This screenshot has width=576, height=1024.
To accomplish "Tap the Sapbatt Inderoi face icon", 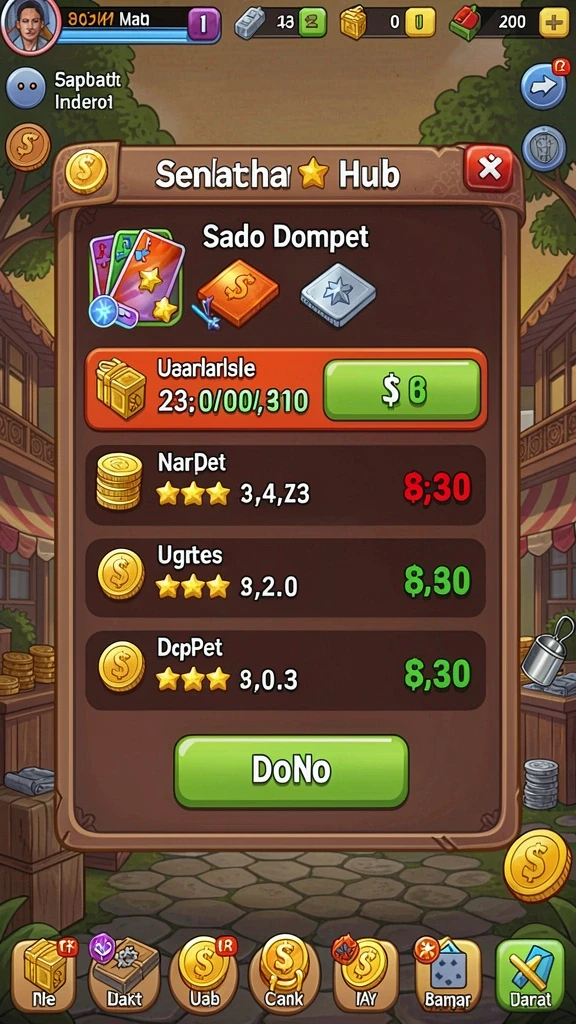I will pyautogui.click(x=26, y=89).
